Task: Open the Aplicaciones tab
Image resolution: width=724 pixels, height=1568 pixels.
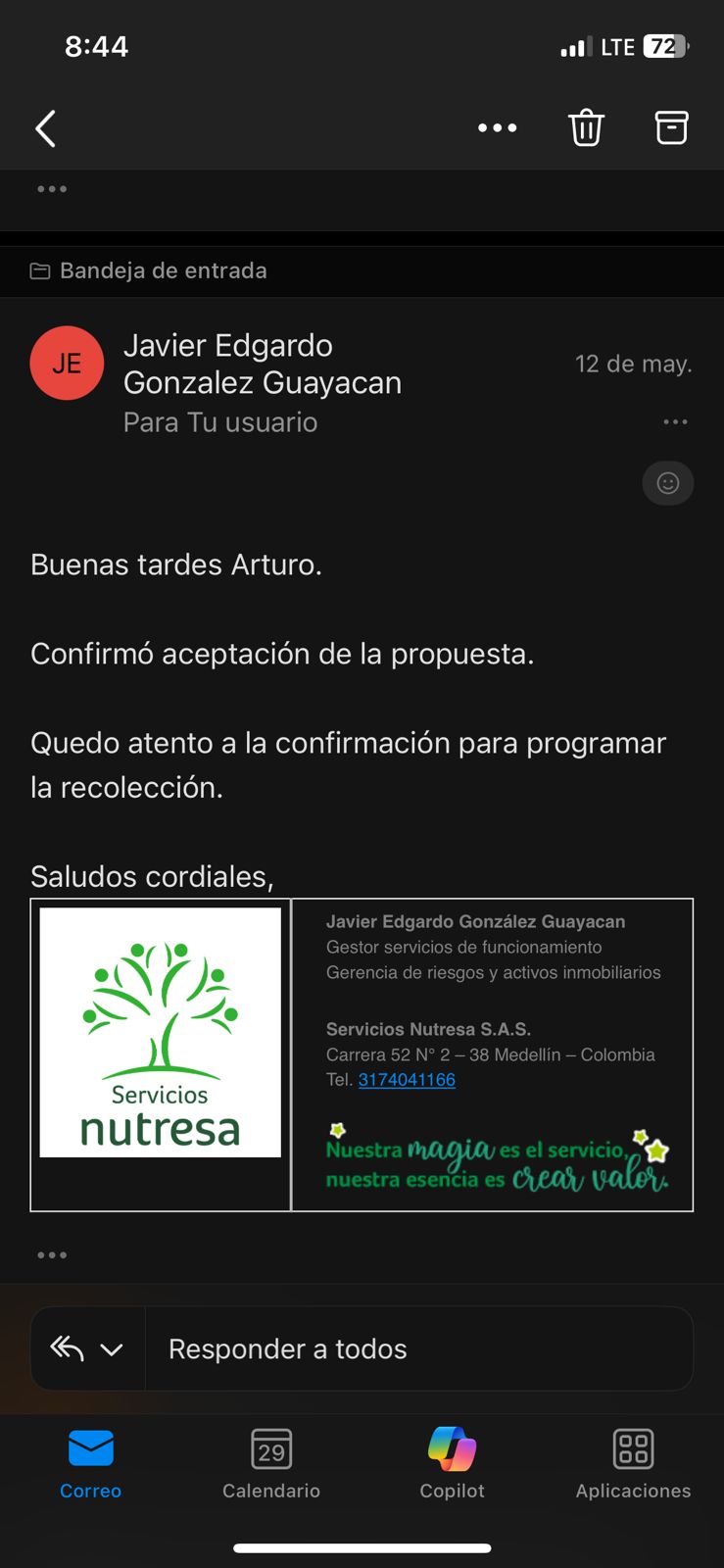Action: coord(633,1464)
